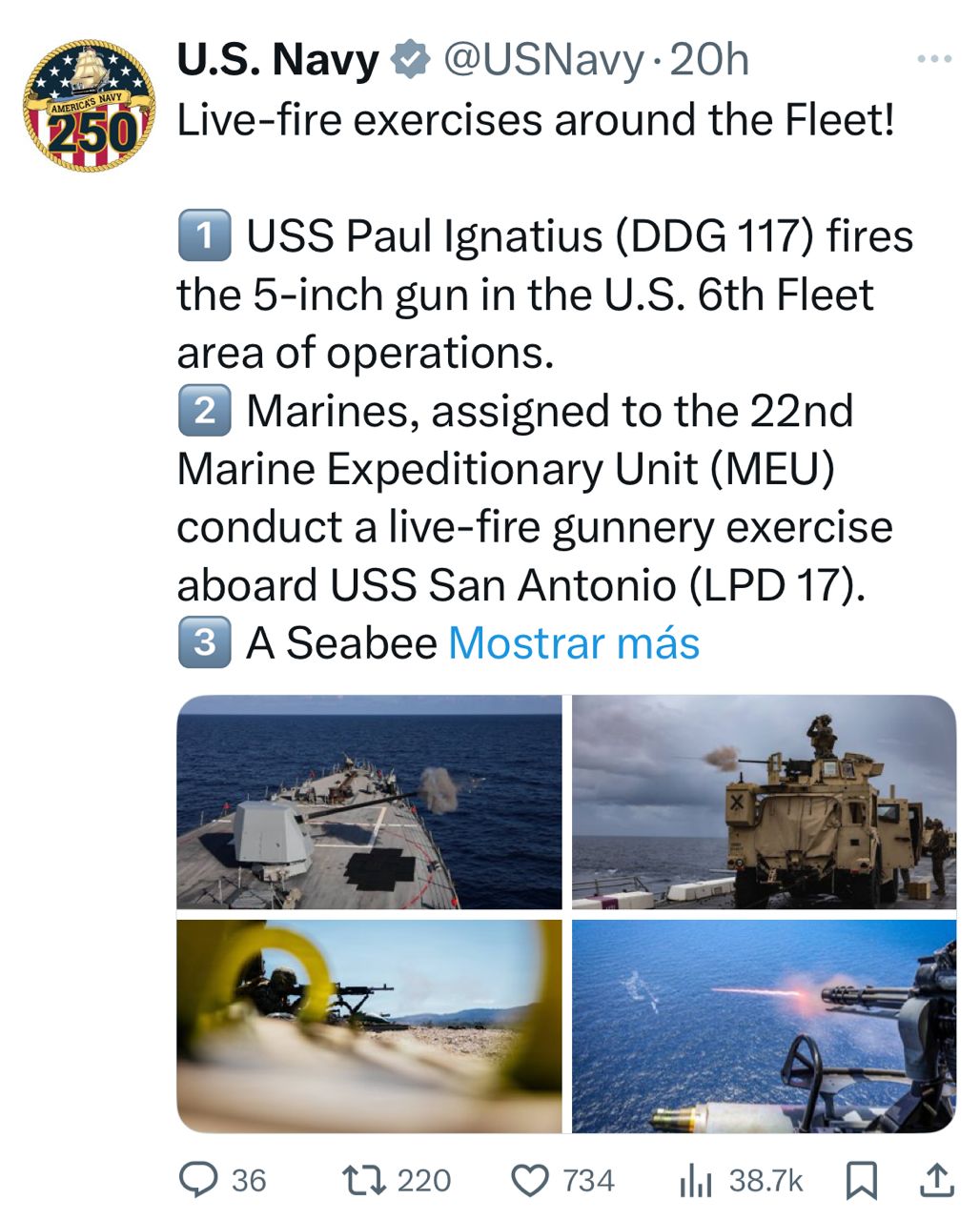This screenshot has height=1220, width=980.
Task: Bookmark this U.S. Navy tweet
Action: click(x=862, y=1182)
